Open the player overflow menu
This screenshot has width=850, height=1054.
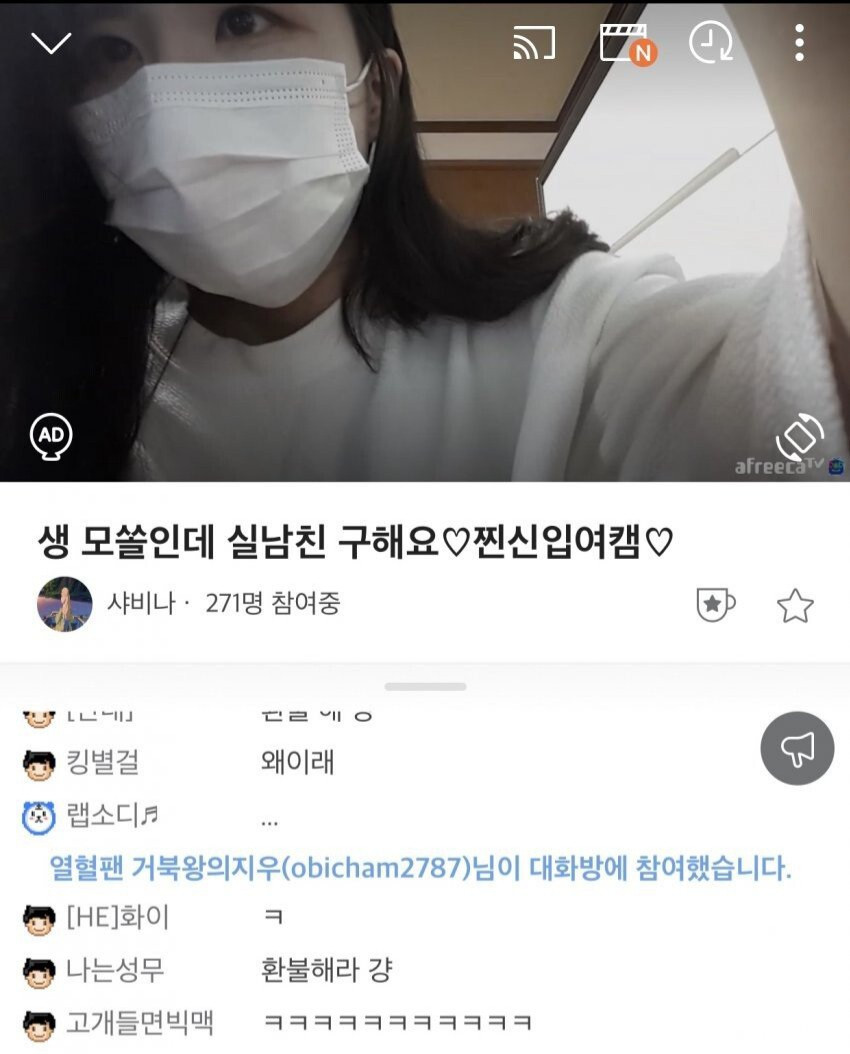tap(799, 43)
